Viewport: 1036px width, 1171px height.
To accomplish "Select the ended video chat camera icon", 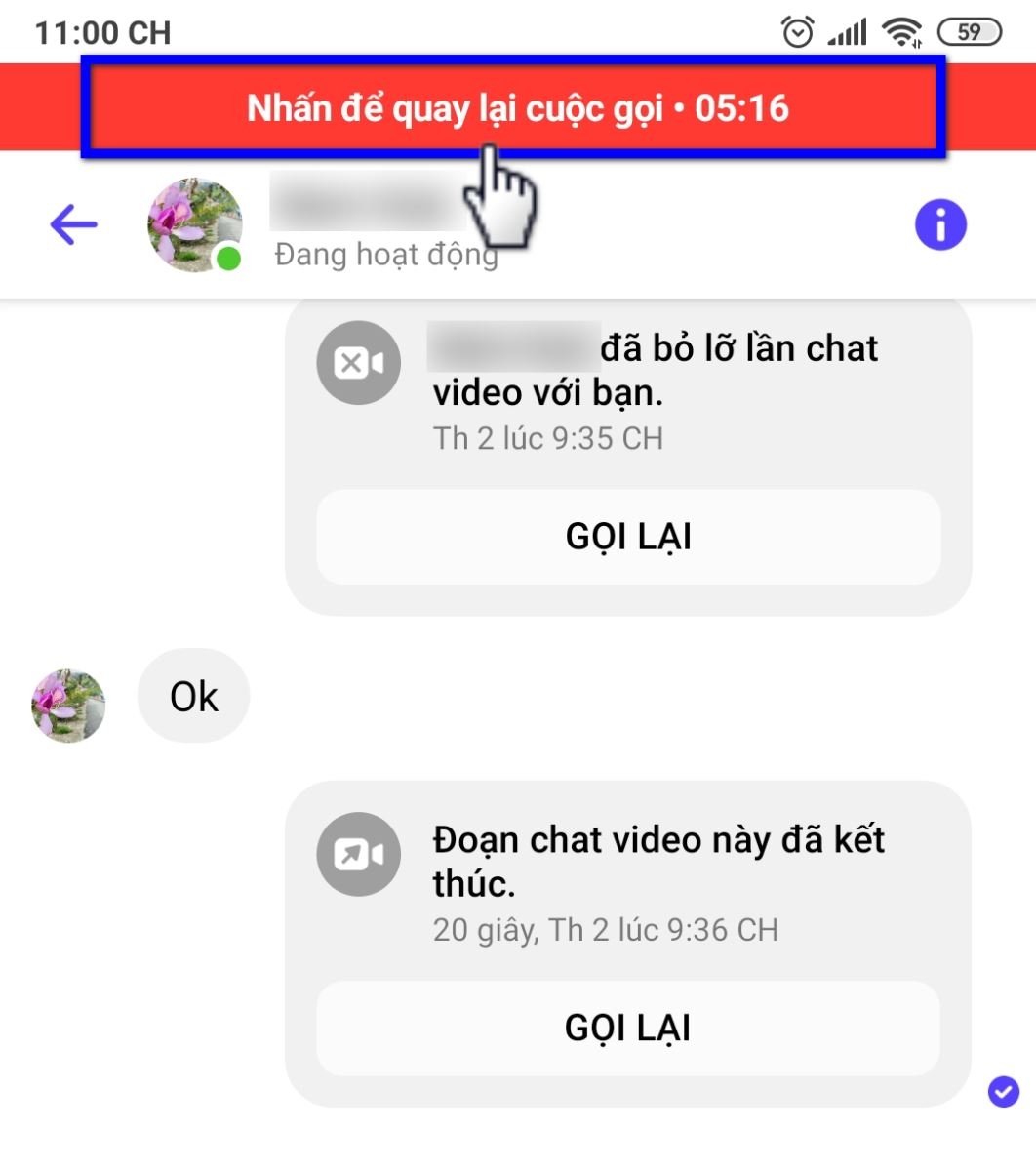I will [358, 854].
